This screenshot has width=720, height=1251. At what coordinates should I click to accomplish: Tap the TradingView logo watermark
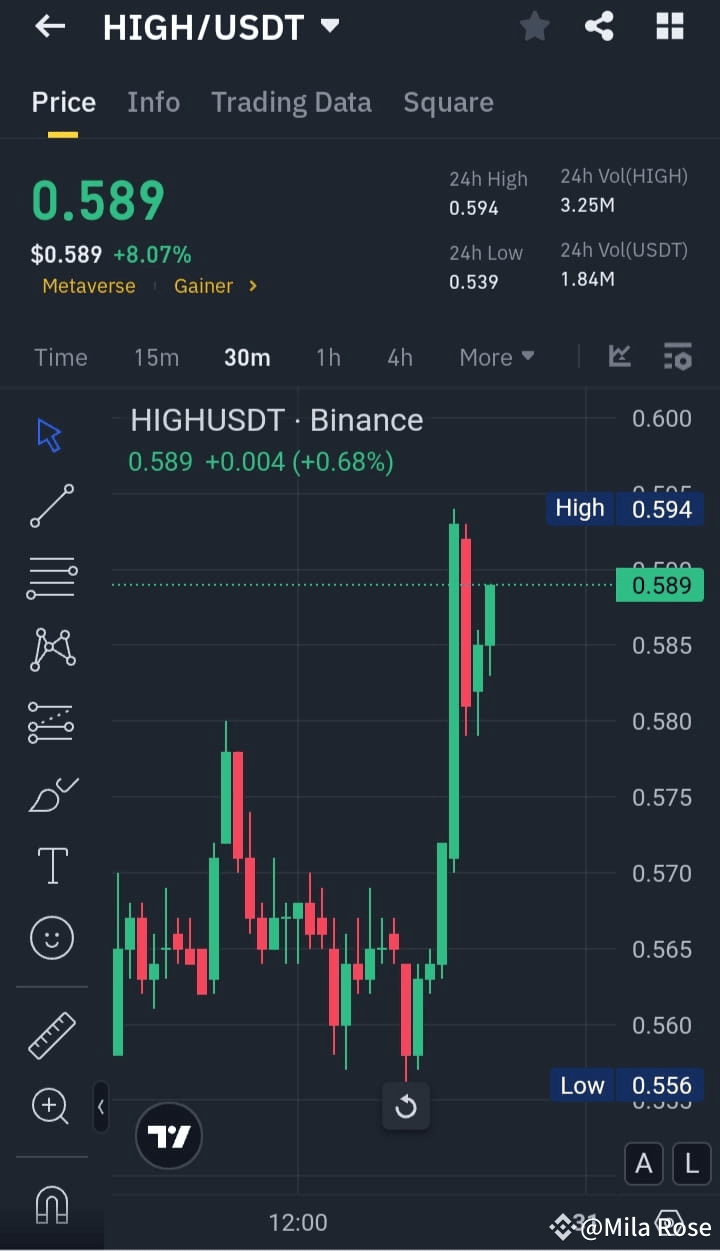(x=168, y=1136)
